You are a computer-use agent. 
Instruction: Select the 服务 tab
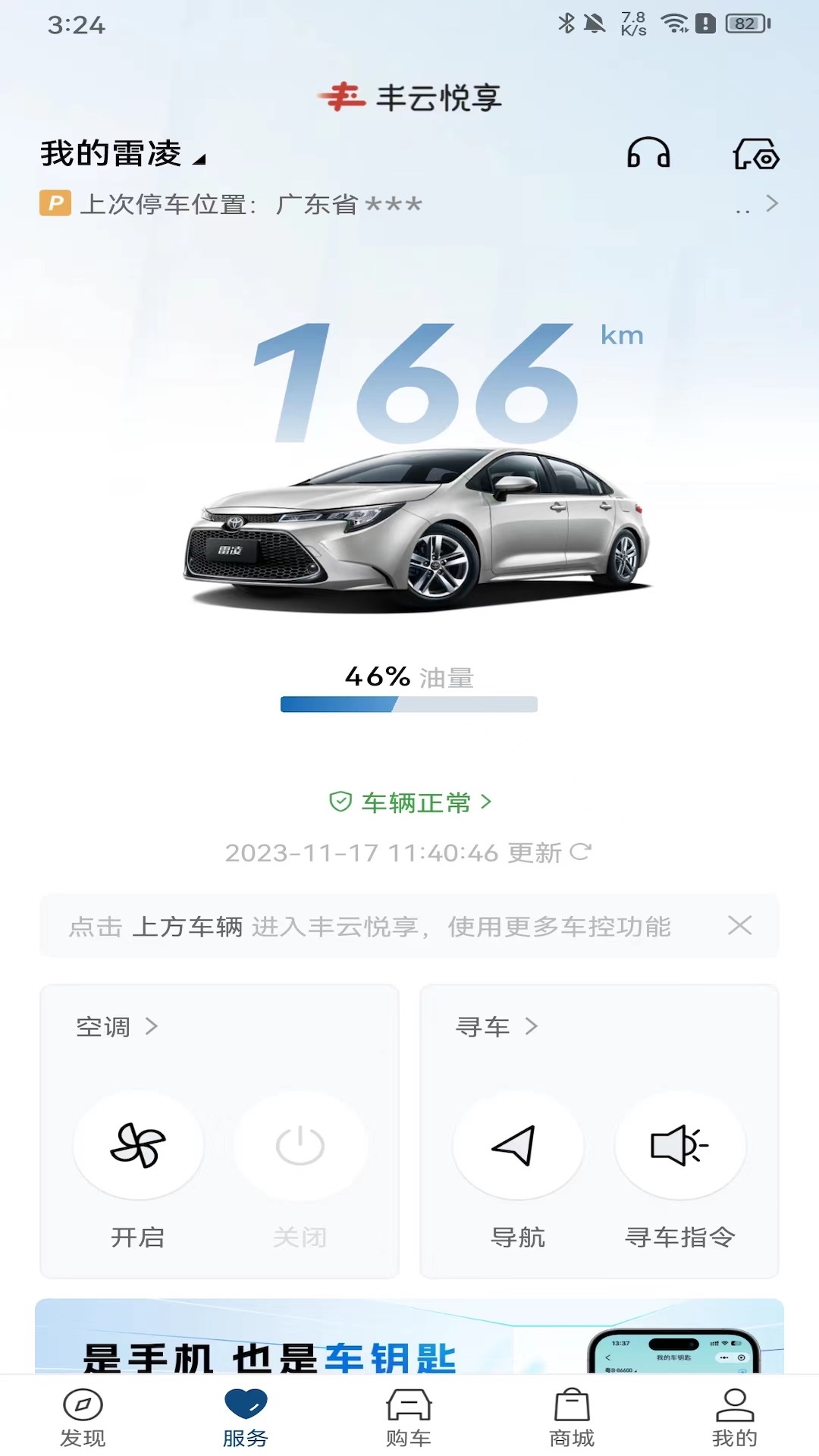coord(246,1417)
